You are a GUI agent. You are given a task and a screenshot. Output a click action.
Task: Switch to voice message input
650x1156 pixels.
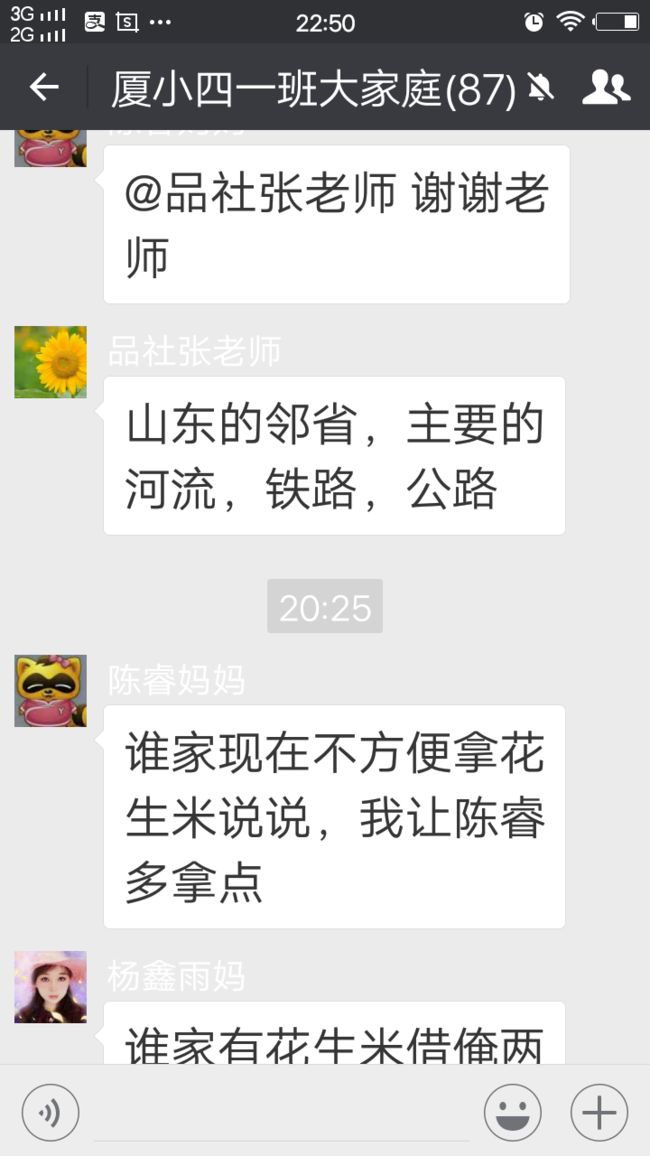[50, 1112]
